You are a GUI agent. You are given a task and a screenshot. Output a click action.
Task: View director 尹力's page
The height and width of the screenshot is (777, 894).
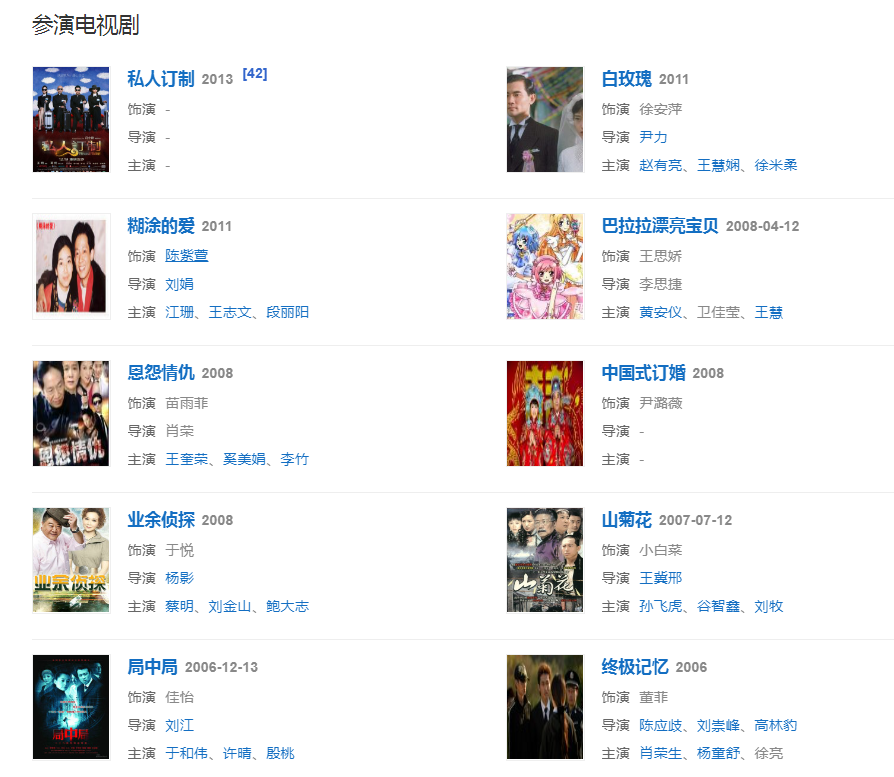[x=653, y=137]
